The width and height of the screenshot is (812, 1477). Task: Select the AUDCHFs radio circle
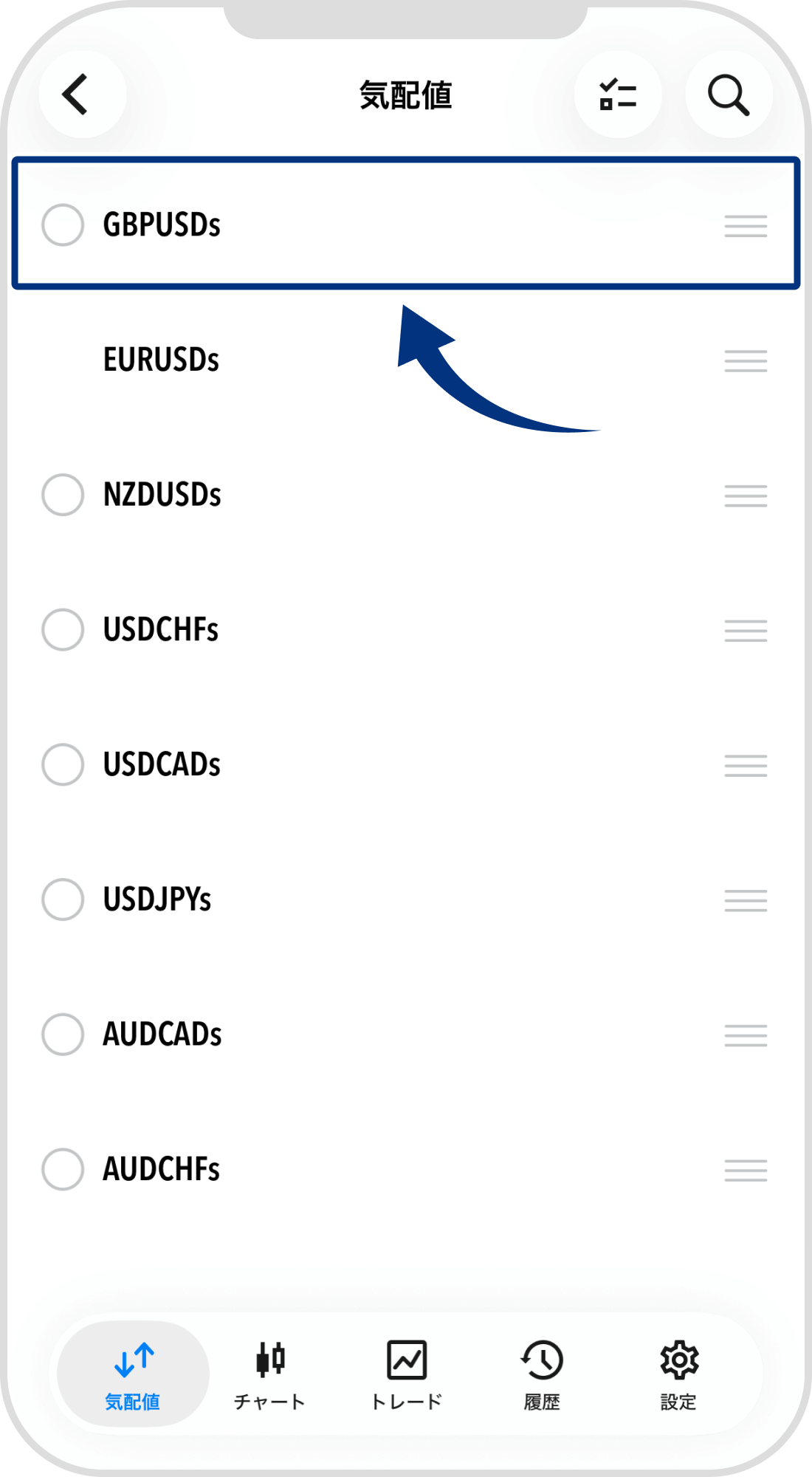coord(63,1169)
